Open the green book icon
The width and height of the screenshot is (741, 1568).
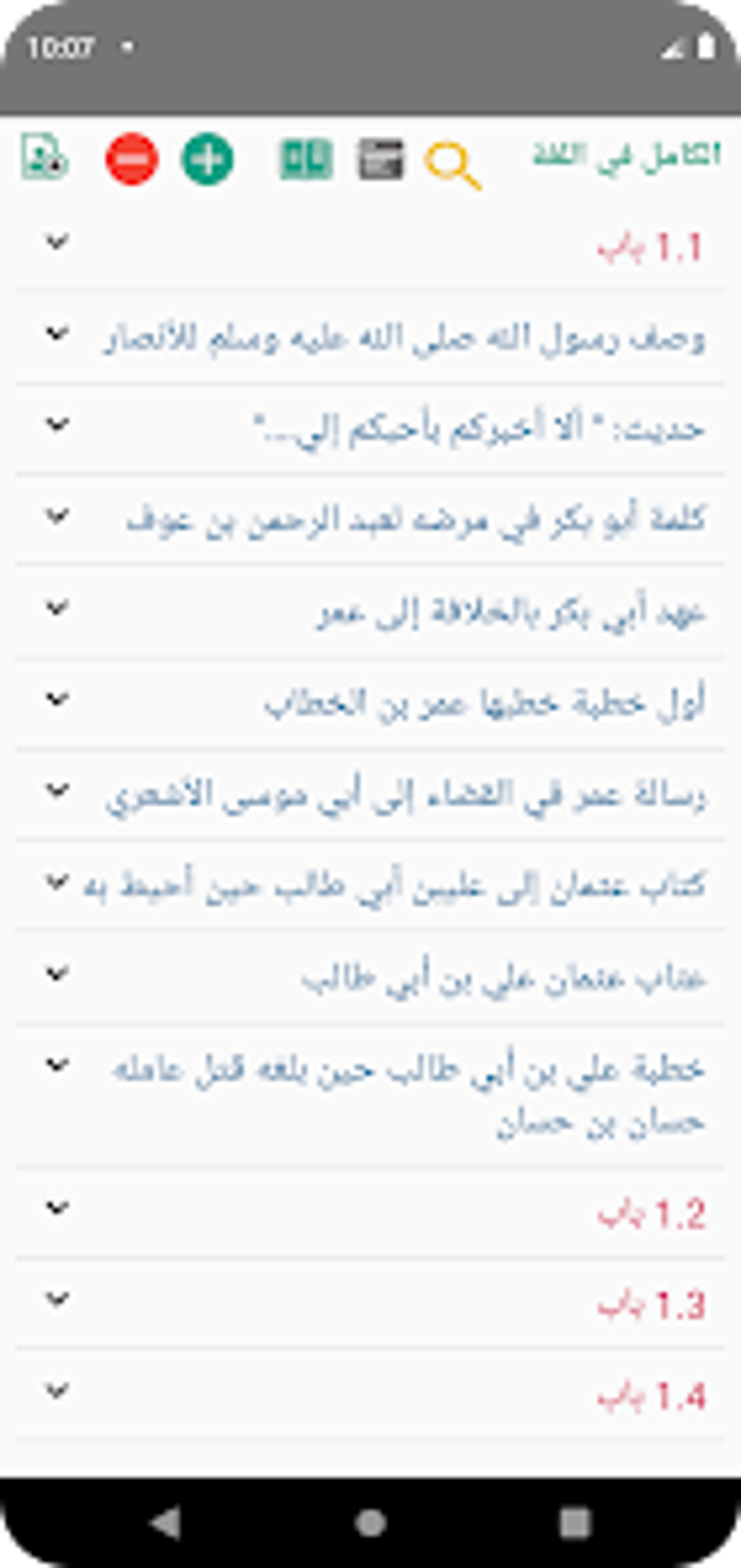coord(306,158)
